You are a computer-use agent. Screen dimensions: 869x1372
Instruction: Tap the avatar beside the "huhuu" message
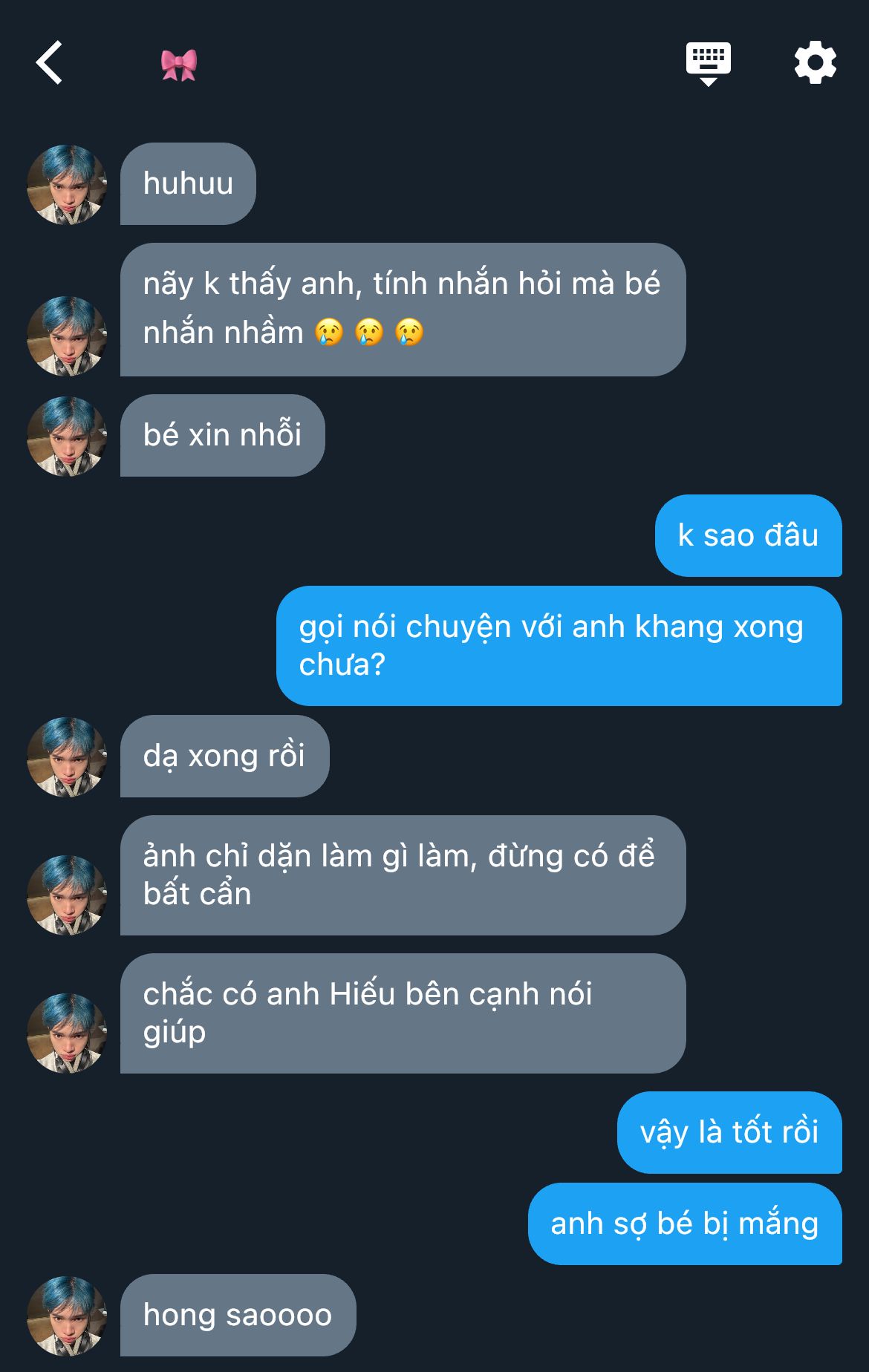tap(67, 184)
